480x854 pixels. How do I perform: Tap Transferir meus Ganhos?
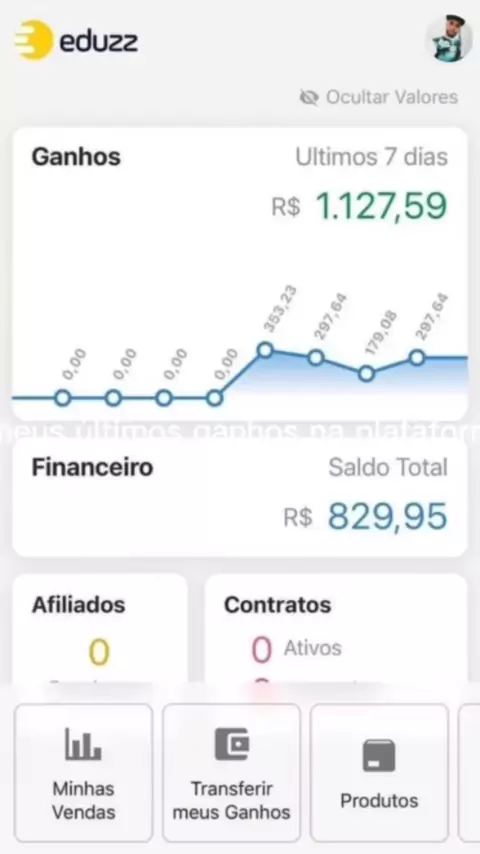pos(232,773)
